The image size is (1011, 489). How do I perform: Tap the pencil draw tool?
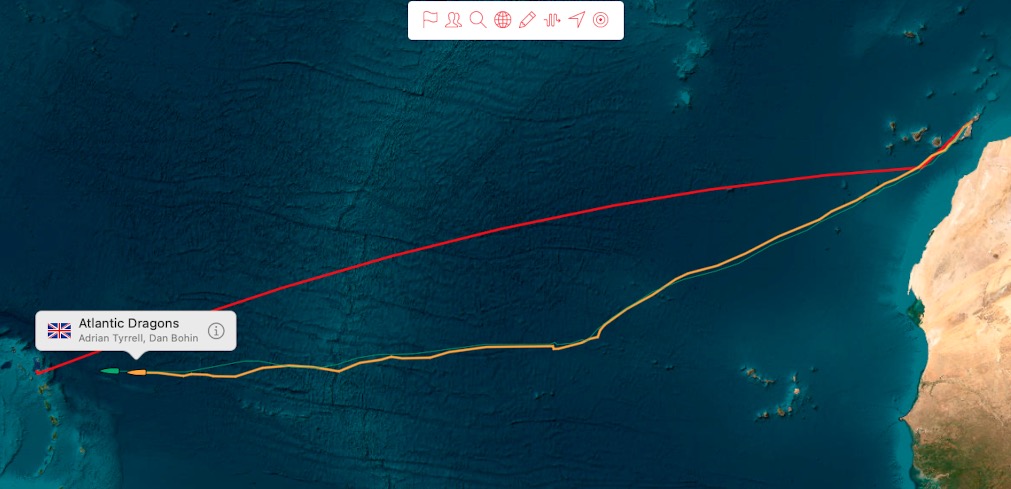click(527, 19)
